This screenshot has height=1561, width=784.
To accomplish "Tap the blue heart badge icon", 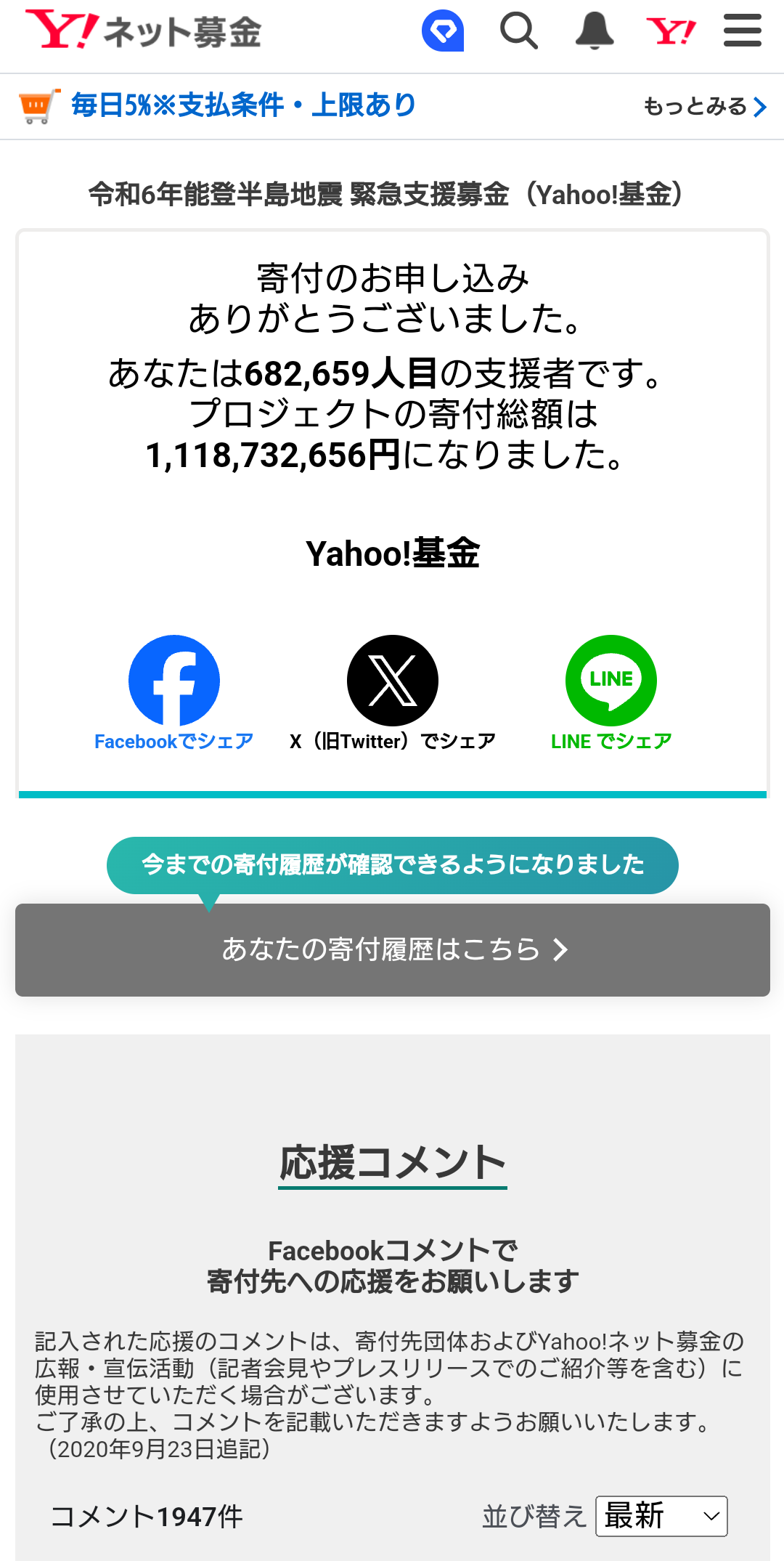I will pos(443,31).
